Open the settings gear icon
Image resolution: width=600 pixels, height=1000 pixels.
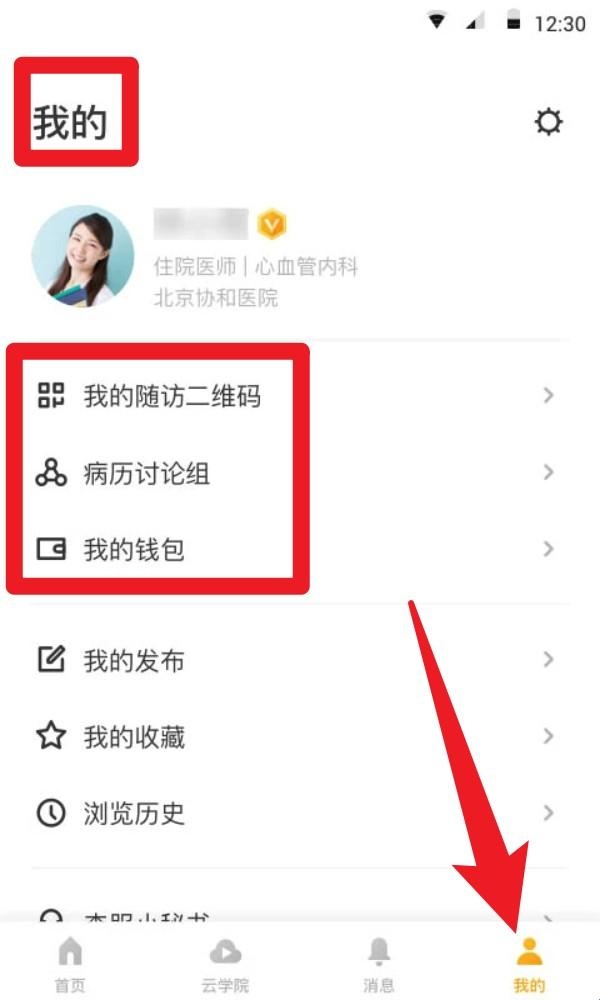548,123
